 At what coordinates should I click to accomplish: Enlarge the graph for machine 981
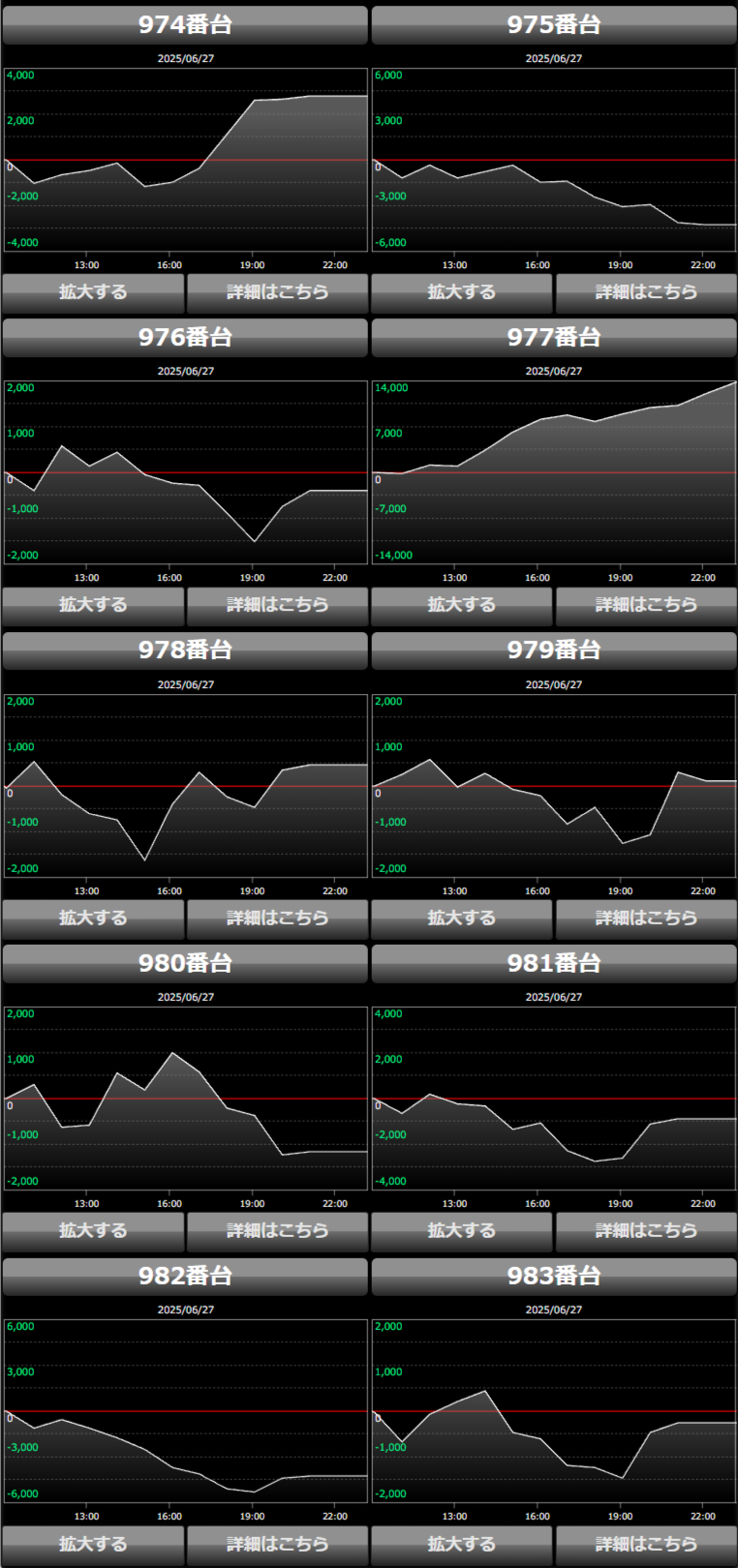pyautogui.click(x=462, y=1231)
